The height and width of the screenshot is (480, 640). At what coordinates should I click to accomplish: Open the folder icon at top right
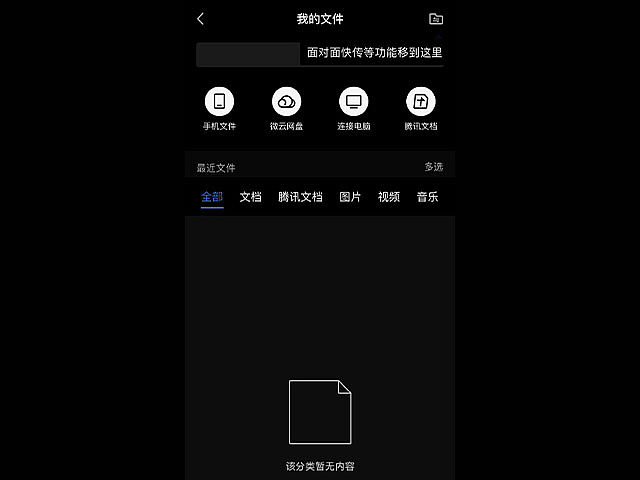pyautogui.click(x=435, y=19)
